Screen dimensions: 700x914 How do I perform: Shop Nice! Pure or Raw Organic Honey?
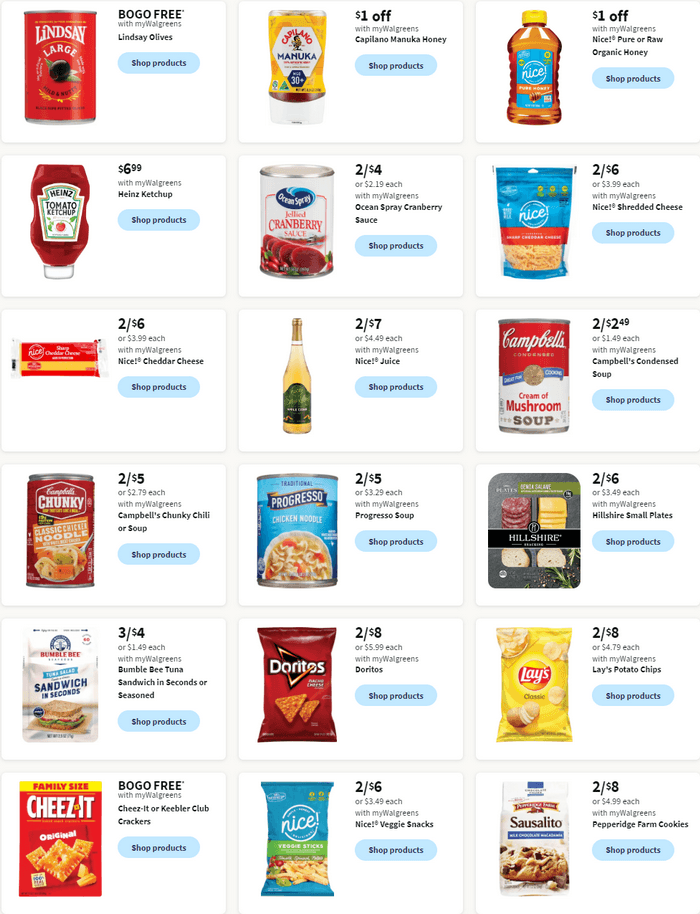pos(632,79)
